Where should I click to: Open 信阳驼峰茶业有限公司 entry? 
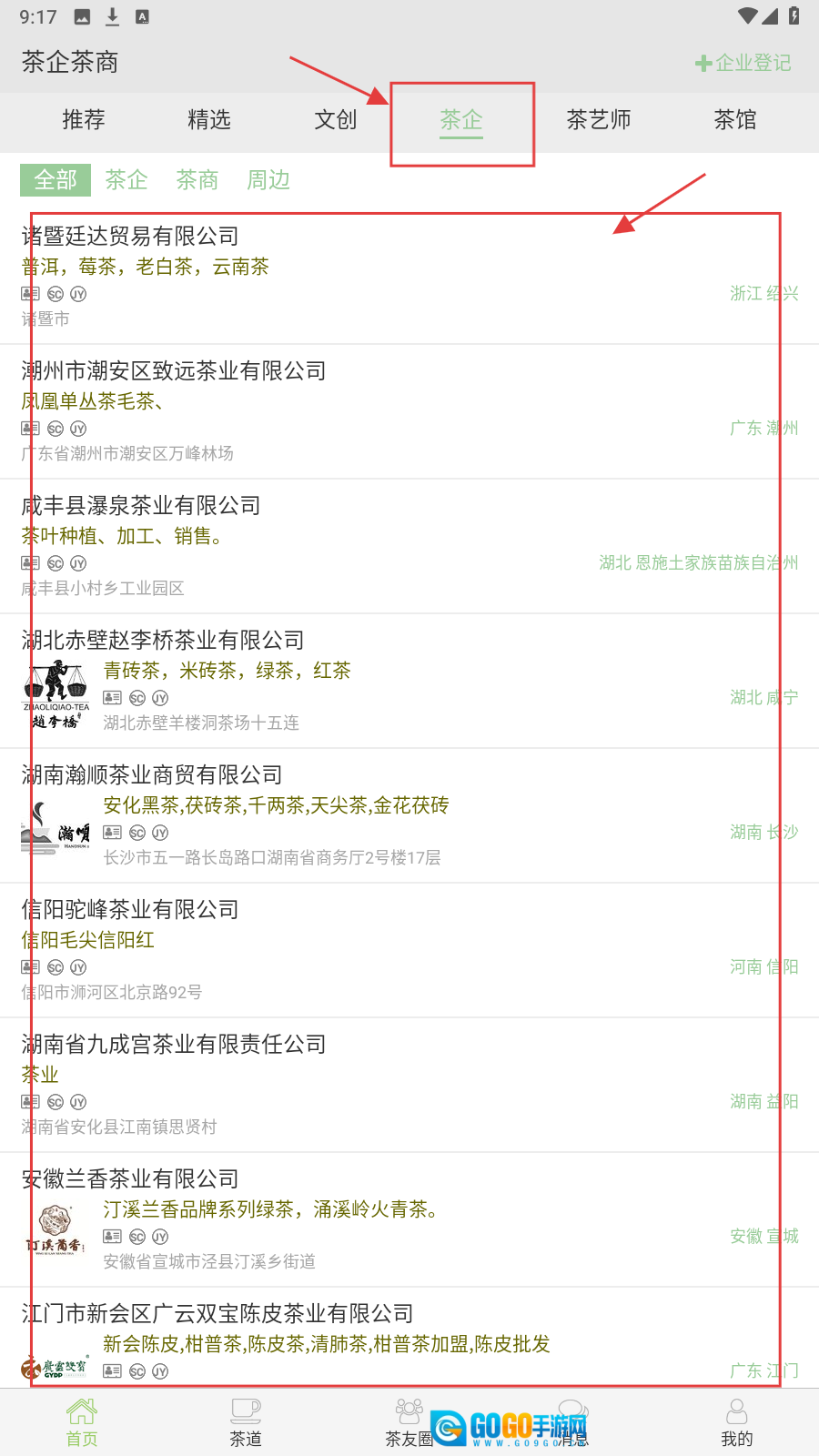pos(130,910)
